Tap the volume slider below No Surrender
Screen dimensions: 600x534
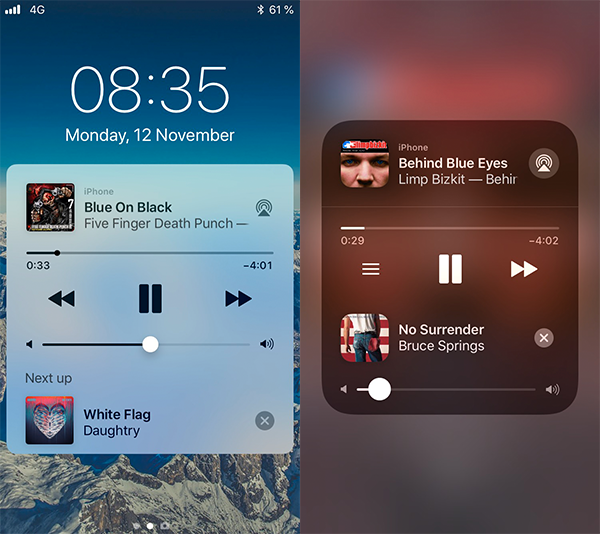[x=450, y=389]
